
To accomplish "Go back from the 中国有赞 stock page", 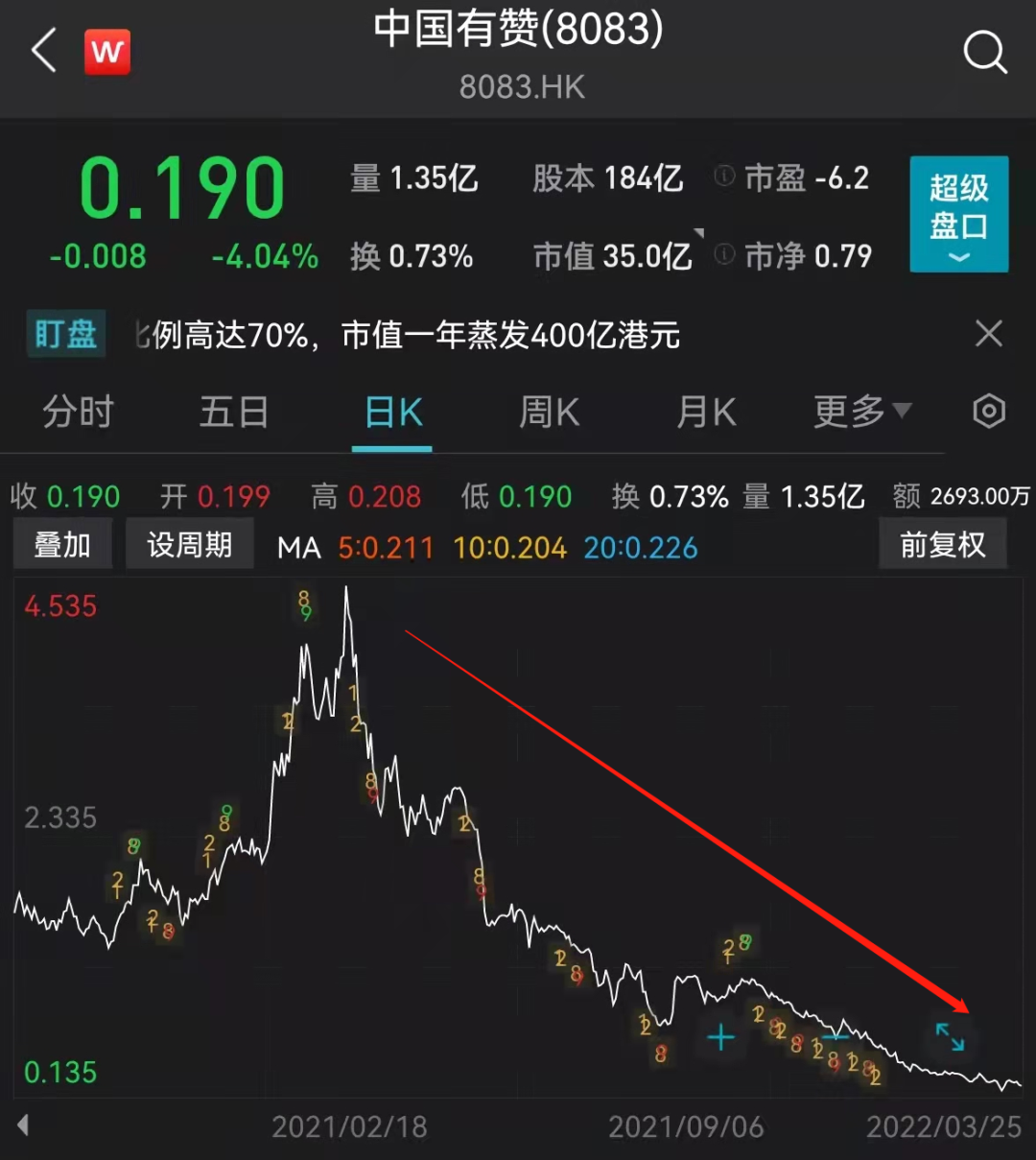I will 44,50.
